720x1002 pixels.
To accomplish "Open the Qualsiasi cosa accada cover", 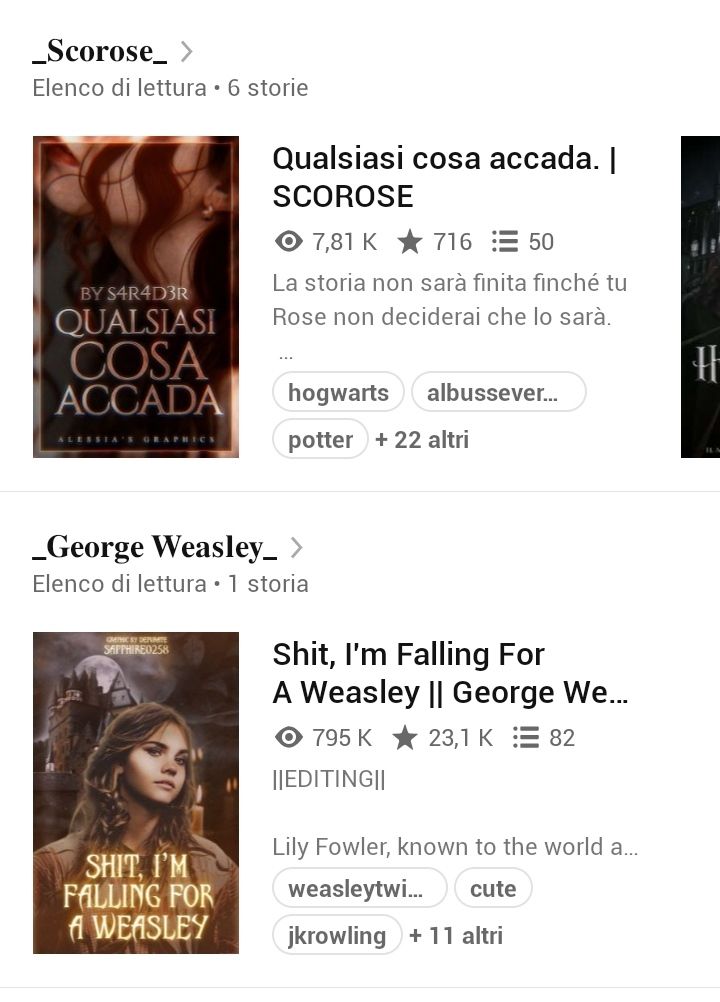I will click(136, 297).
